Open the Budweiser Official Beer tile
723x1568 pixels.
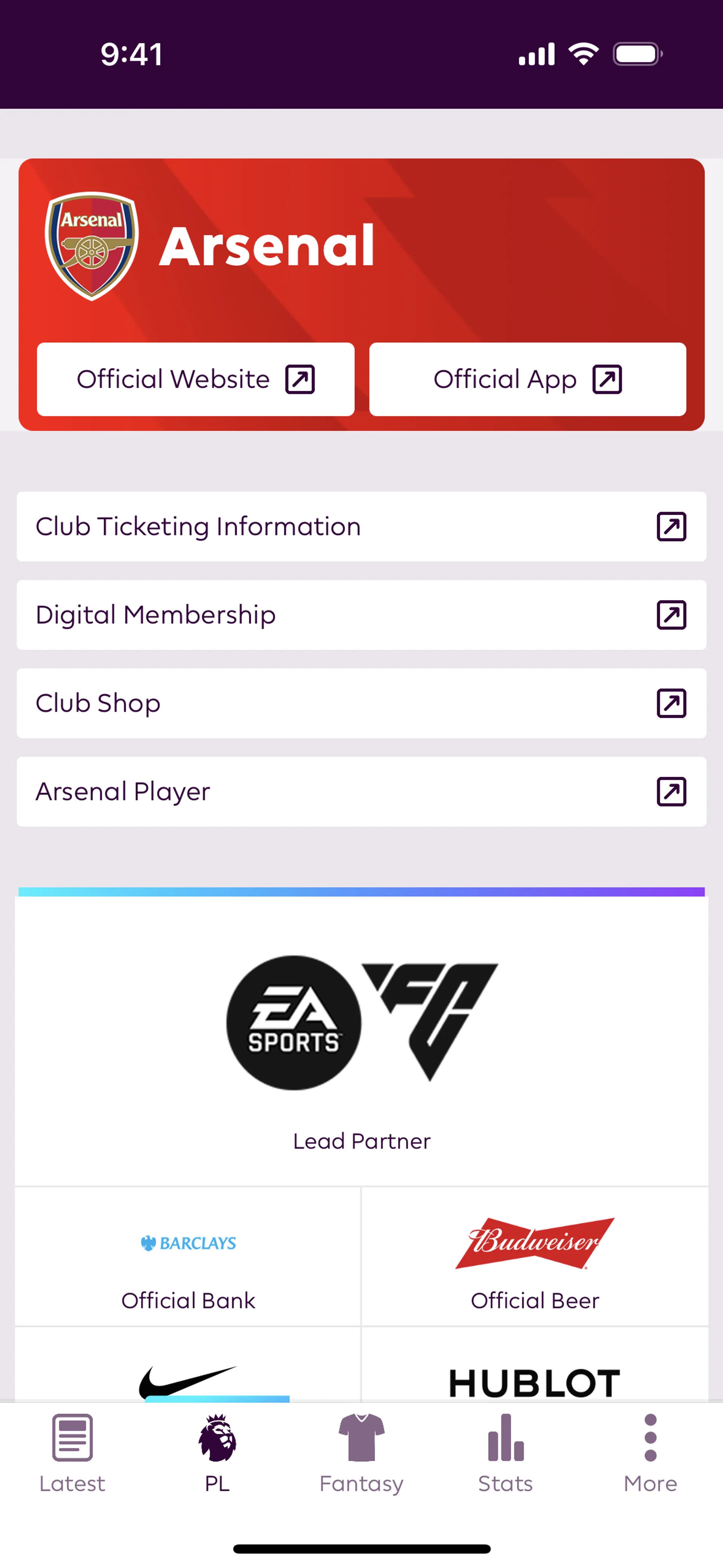point(535,1257)
